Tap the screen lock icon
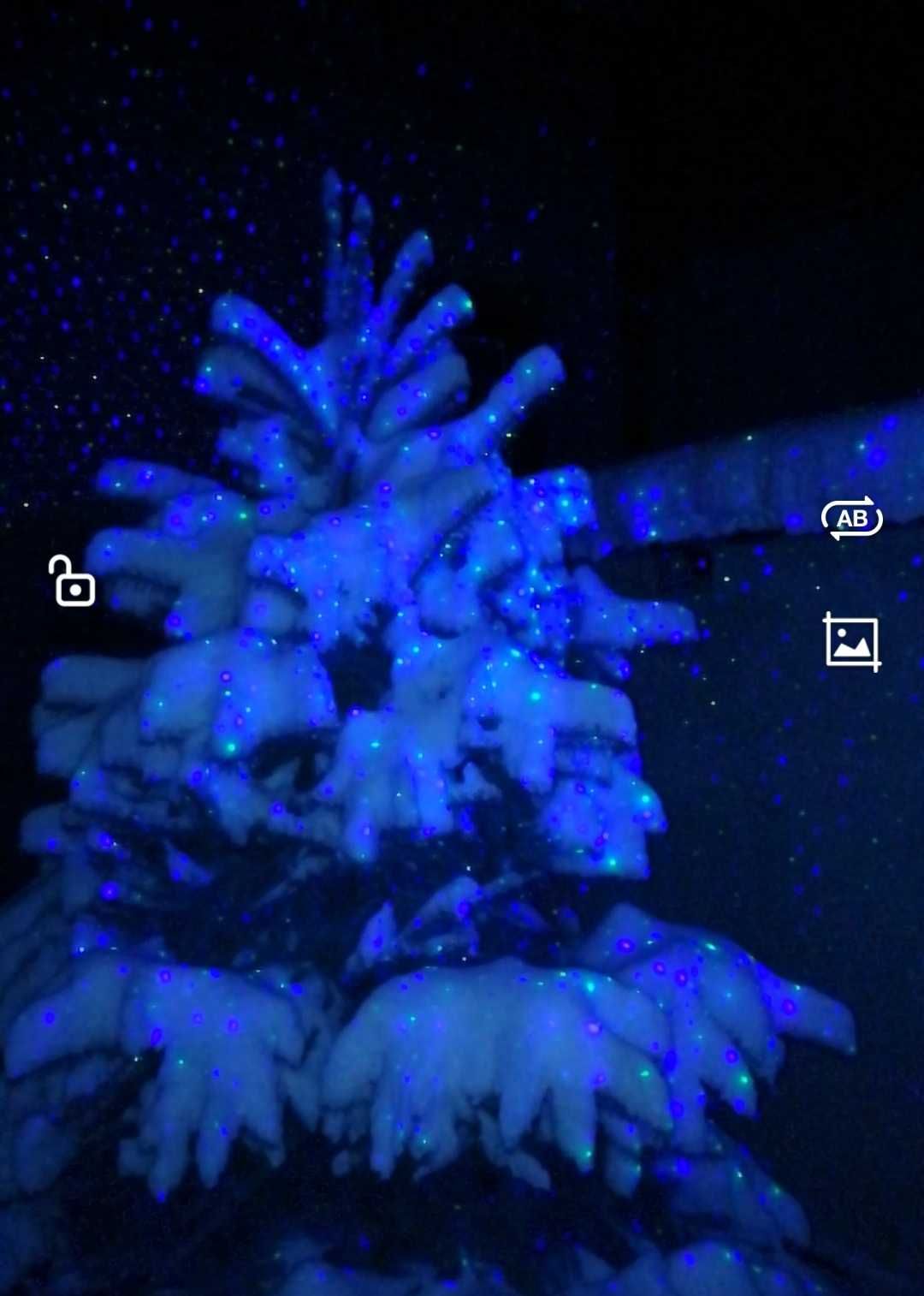924x1296 pixels. pos(72,581)
